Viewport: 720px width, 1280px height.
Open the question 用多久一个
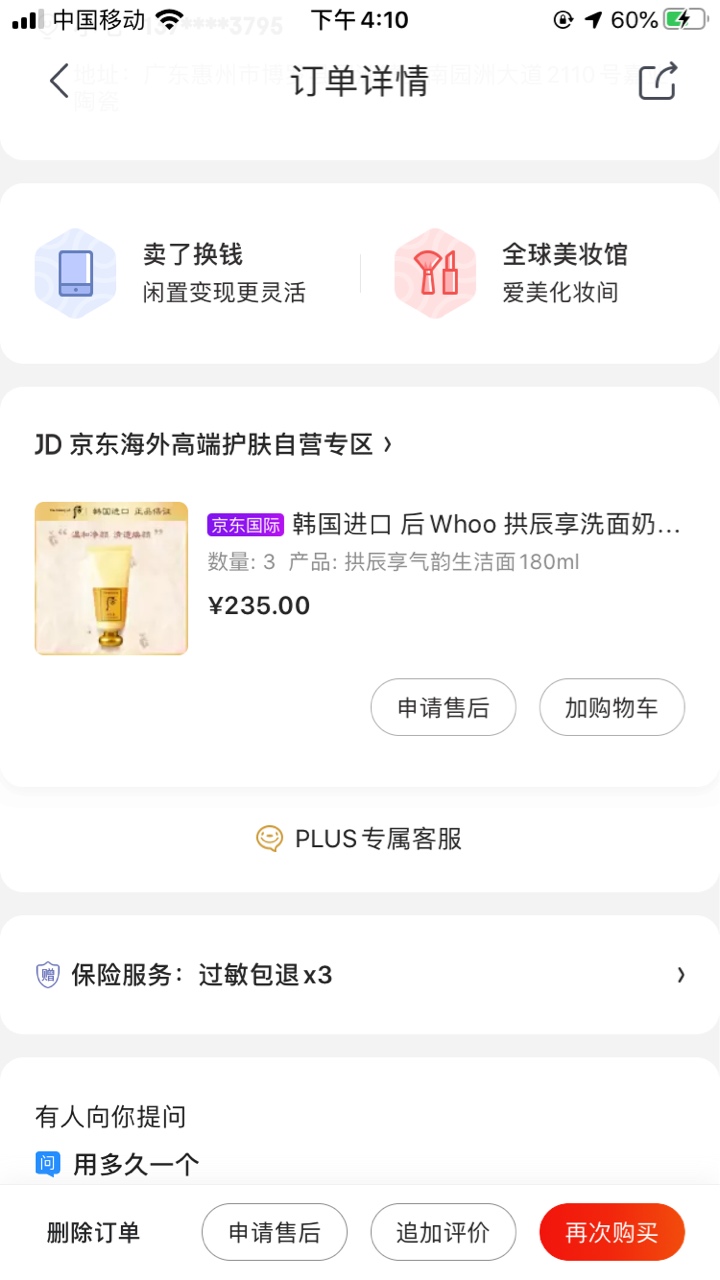point(136,1164)
